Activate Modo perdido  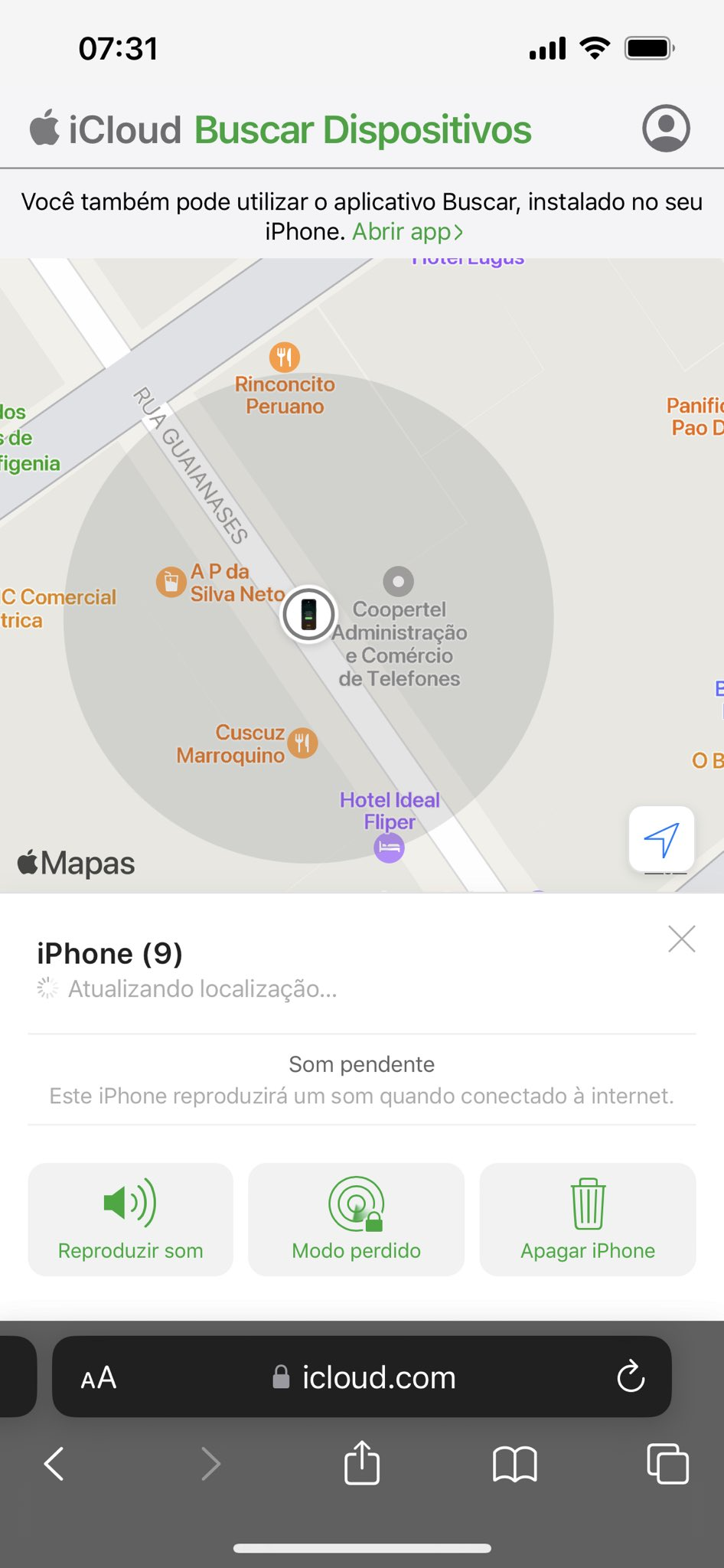356,1219
